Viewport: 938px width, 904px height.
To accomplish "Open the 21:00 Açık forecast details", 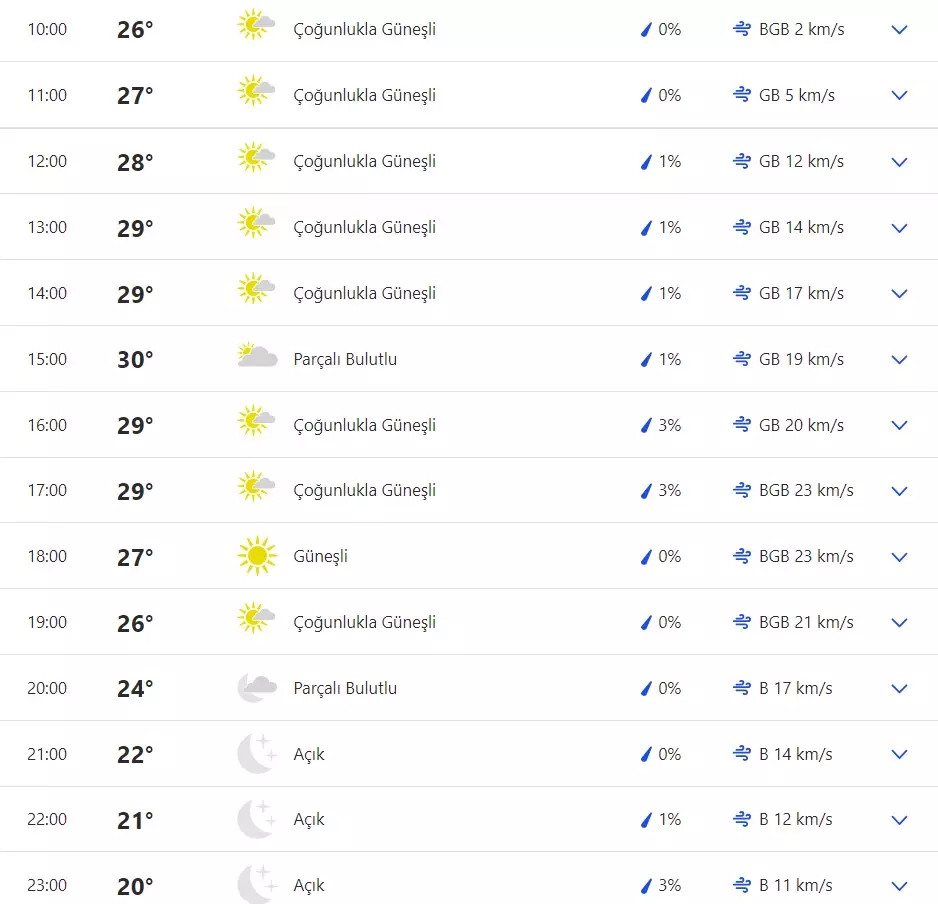I will pos(899,755).
